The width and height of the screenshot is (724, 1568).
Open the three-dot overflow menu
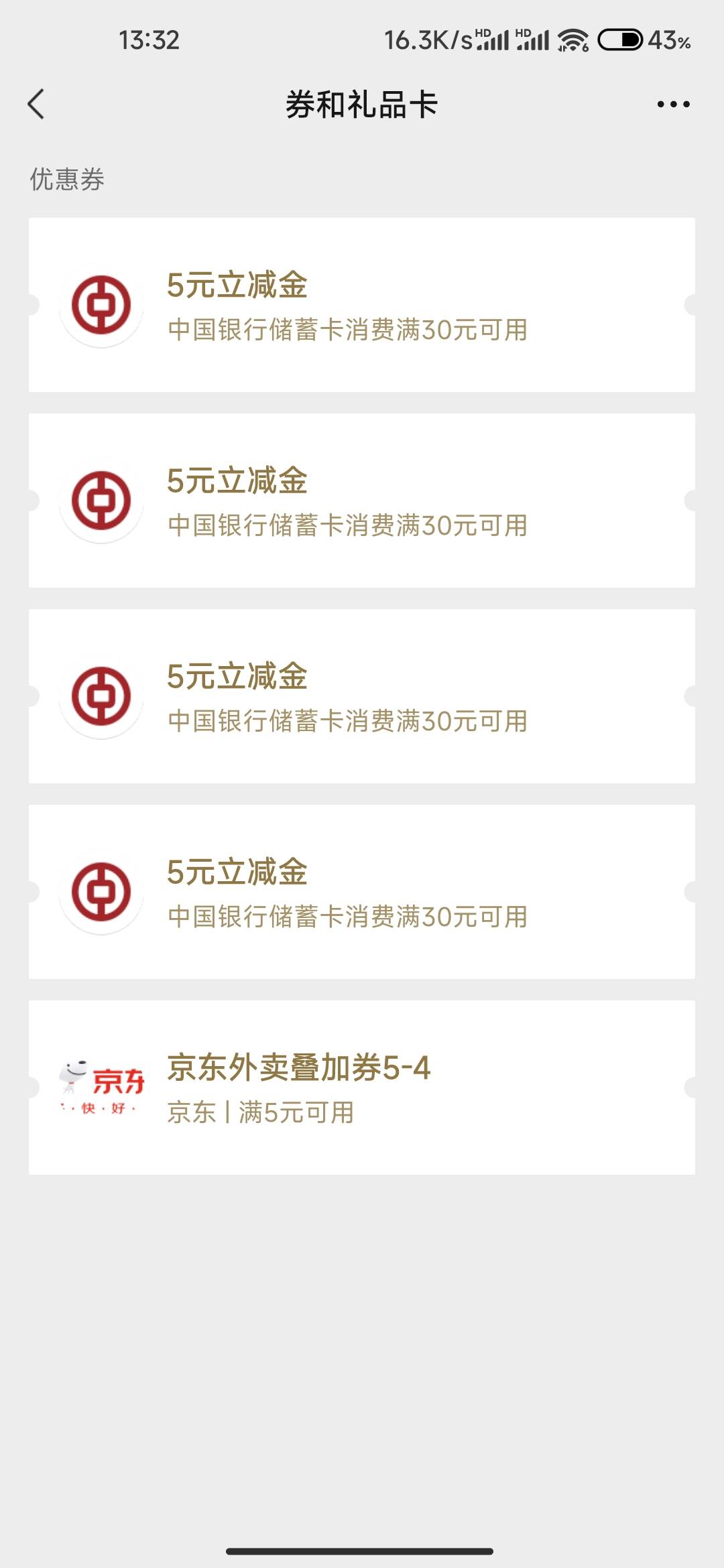click(673, 105)
